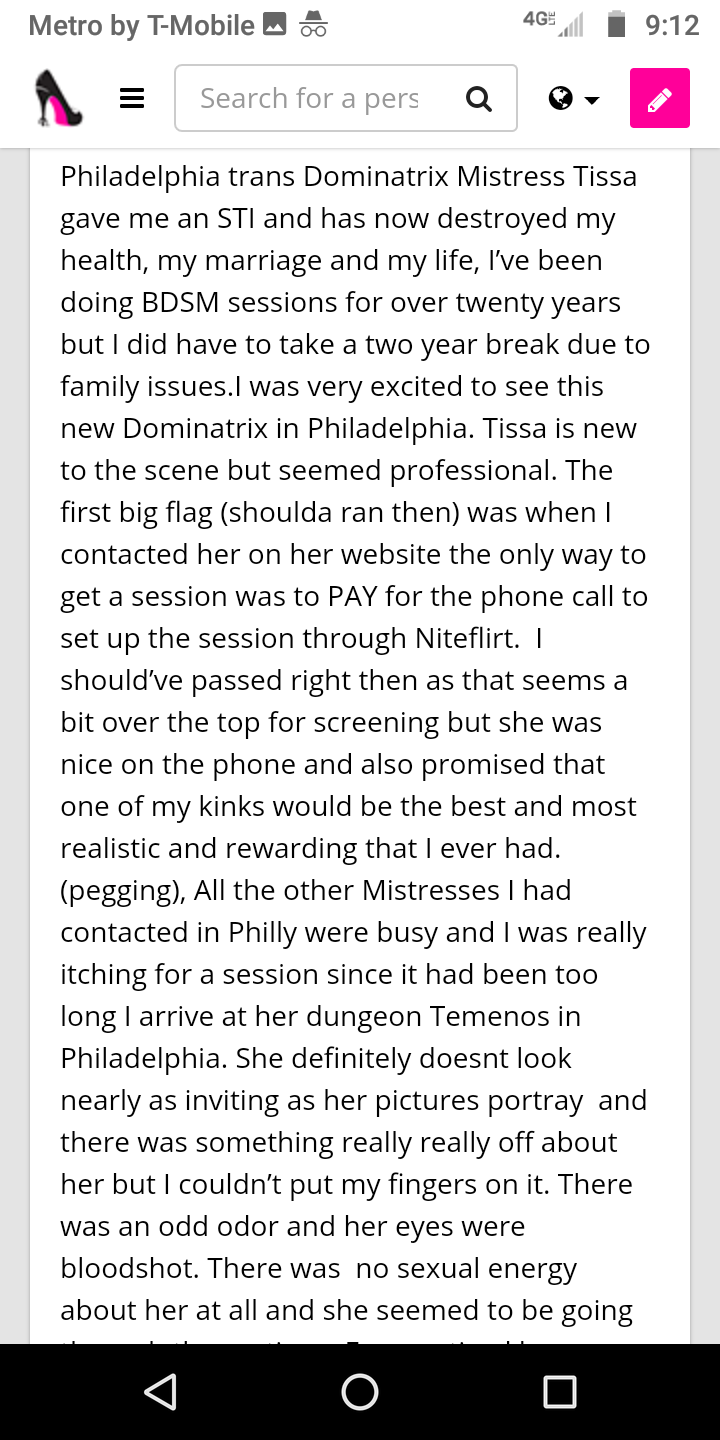The image size is (720, 1440).
Task: Tap the high heel site logo
Action: tap(59, 98)
